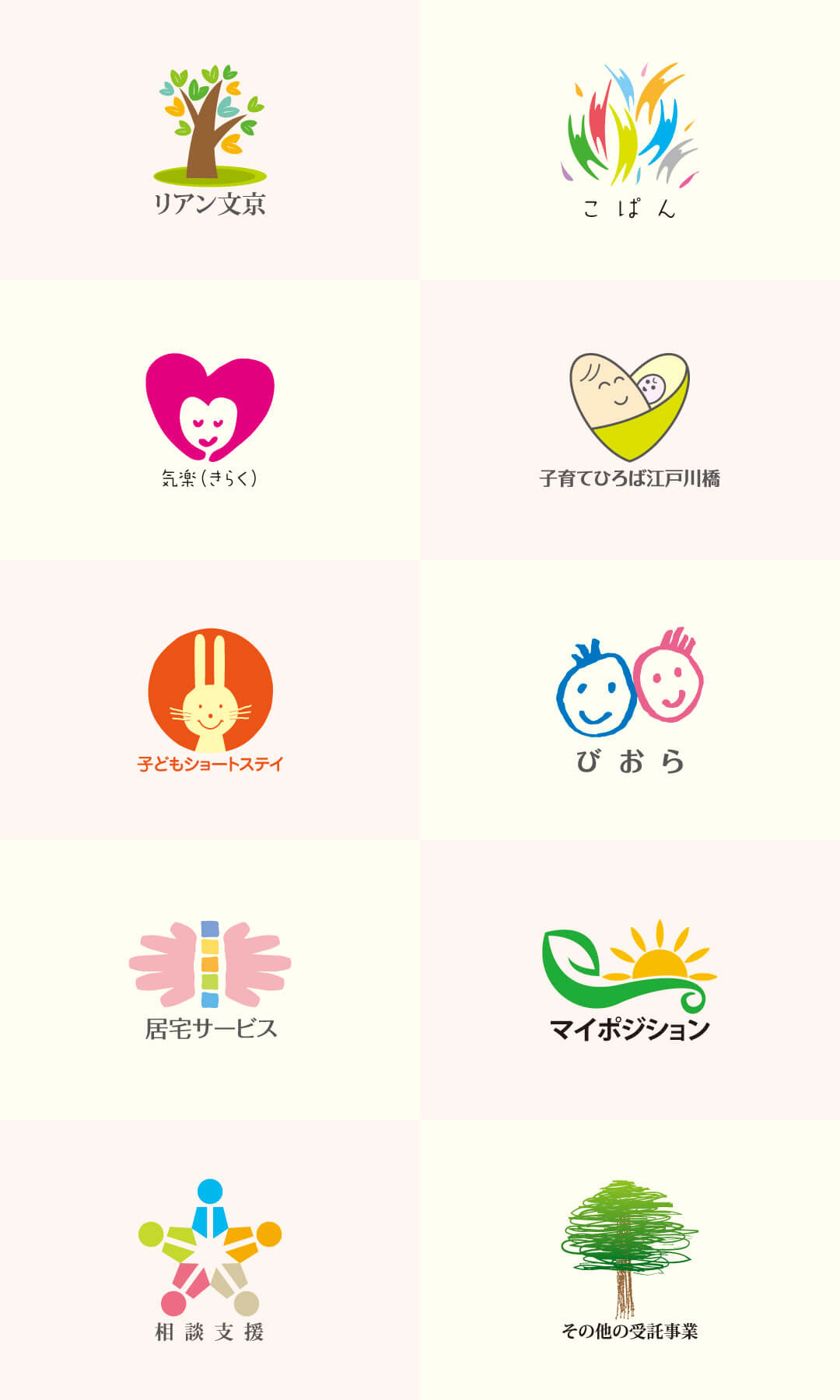
Task: Go to 居宅サービス
Action: (210, 980)
